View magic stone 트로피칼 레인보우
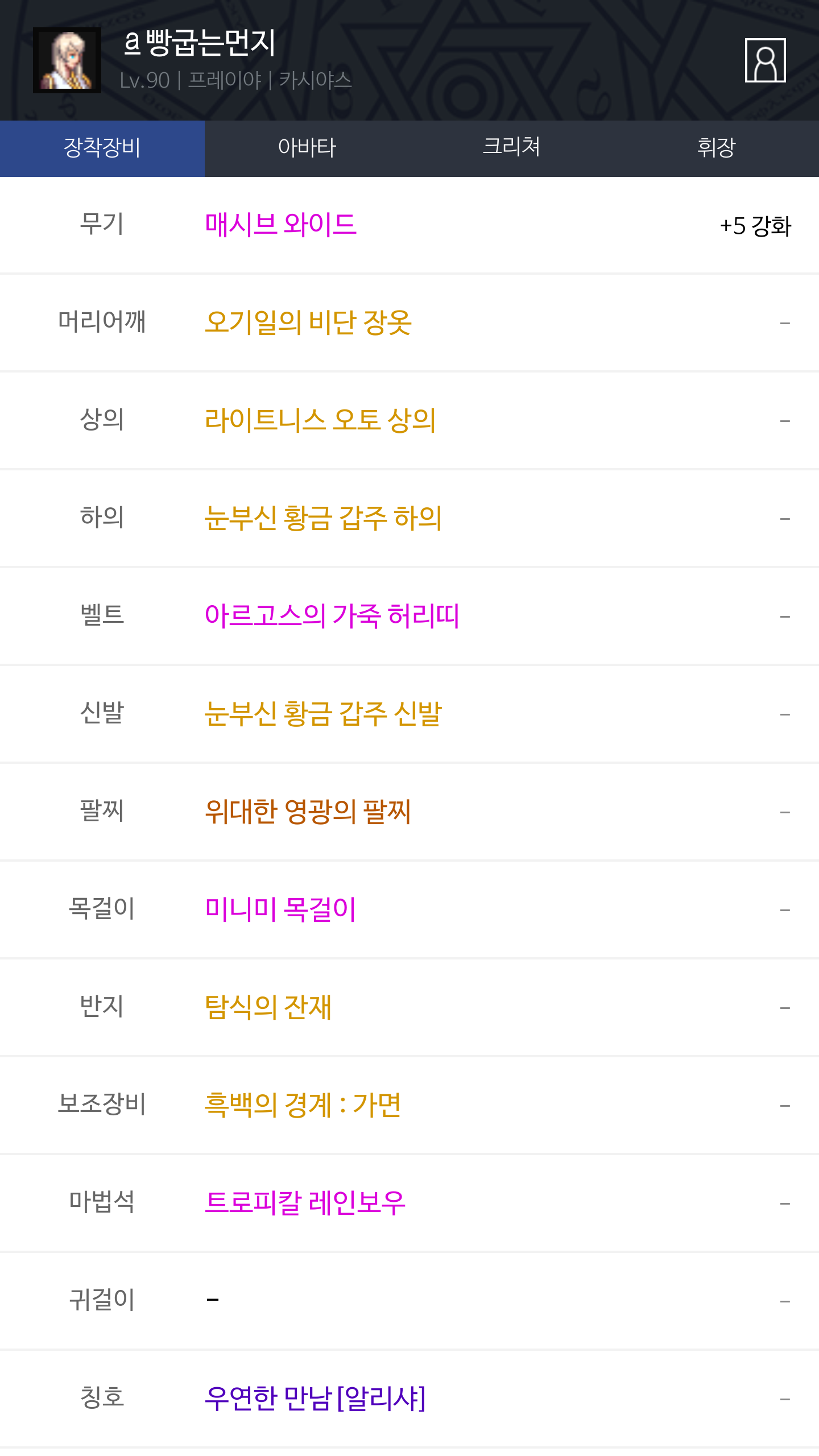The image size is (819, 1456). [305, 1203]
